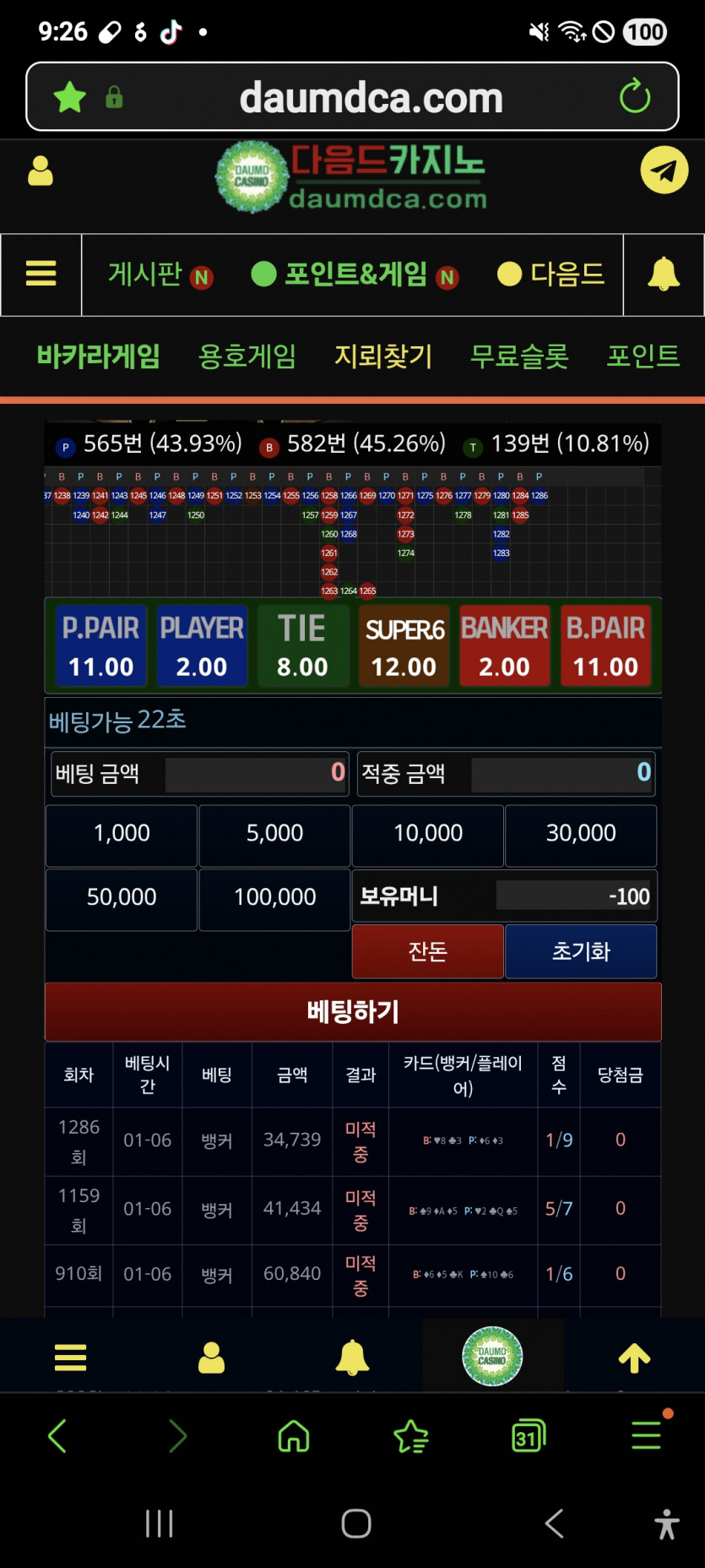Tap the bell icon in the bottom bar

coord(353,1358)
